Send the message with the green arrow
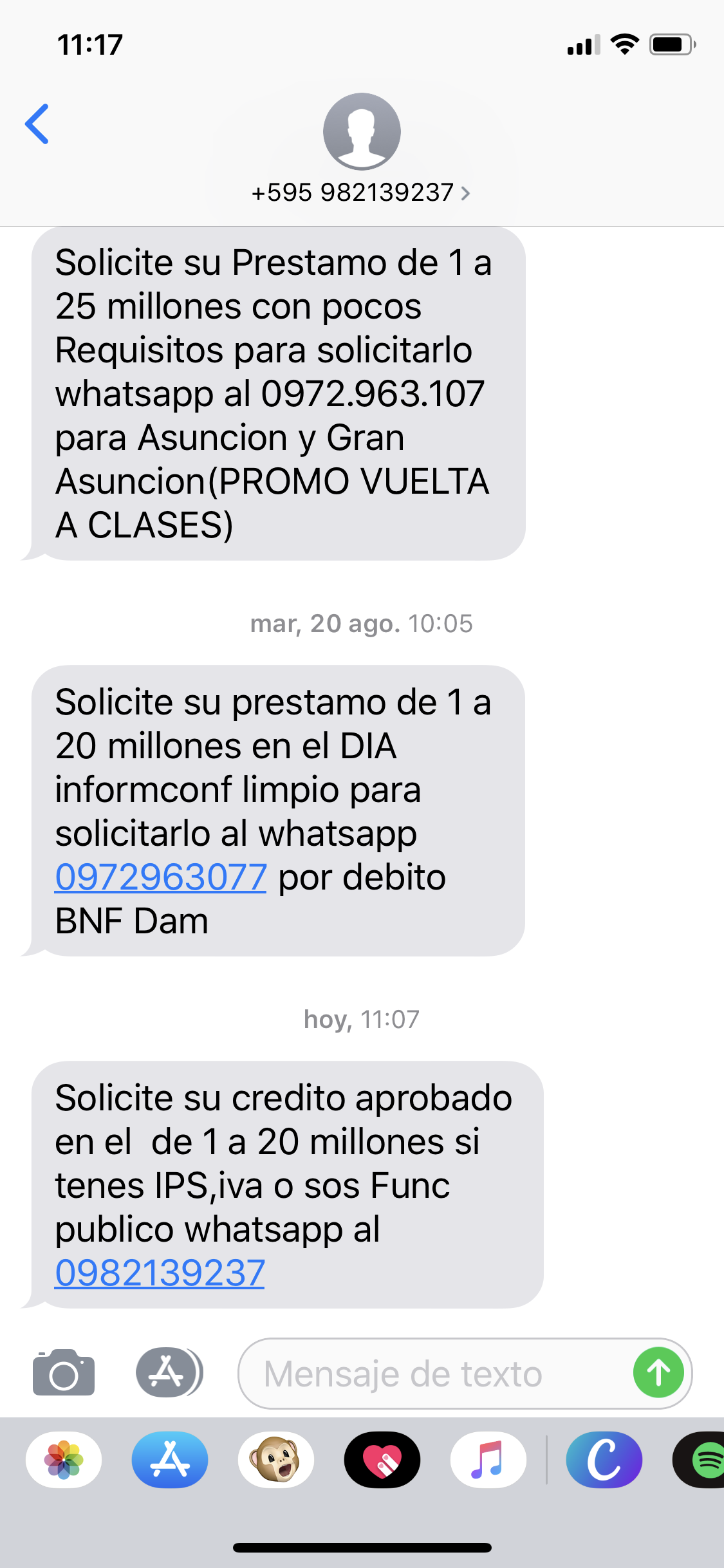 click(x=658, y=1372)
